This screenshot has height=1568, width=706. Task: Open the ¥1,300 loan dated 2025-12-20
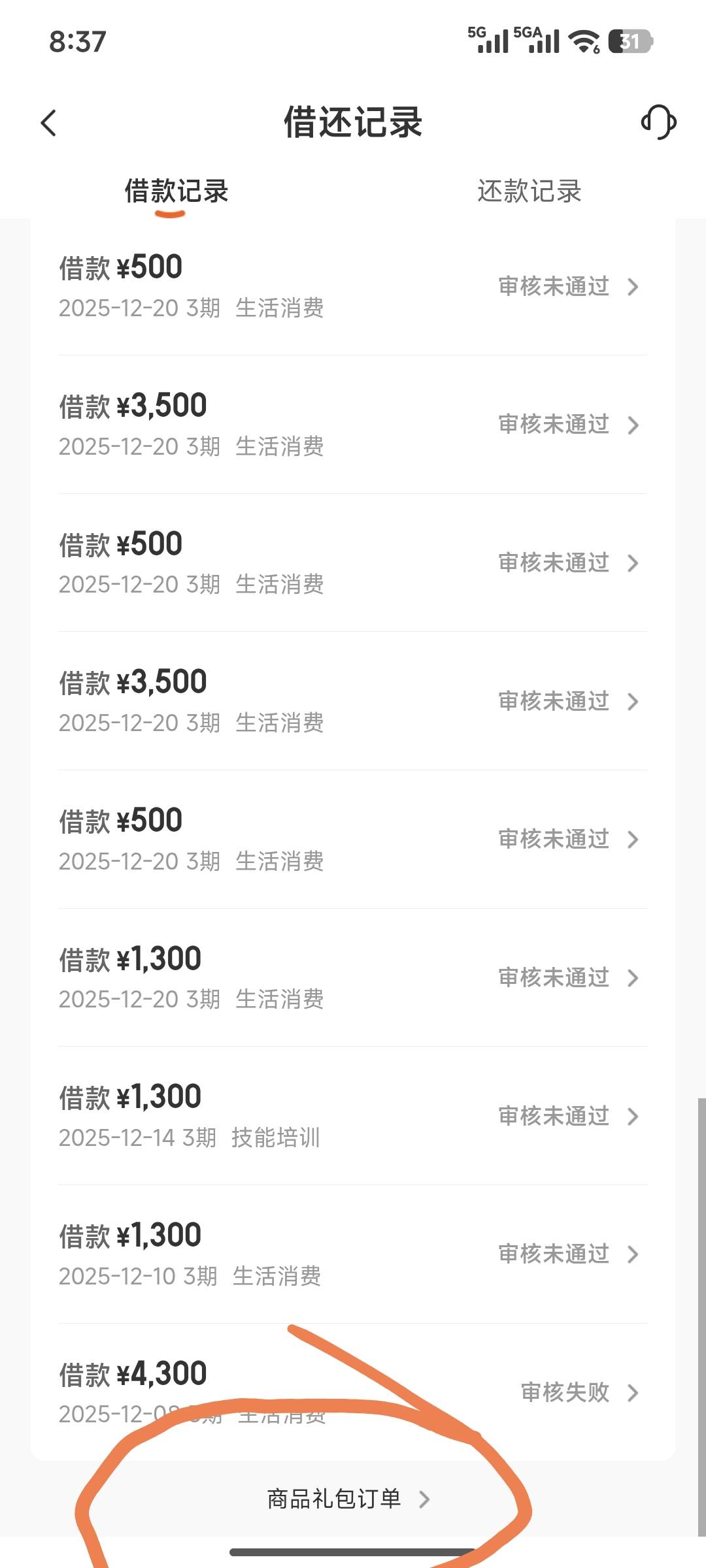[353, 978]
